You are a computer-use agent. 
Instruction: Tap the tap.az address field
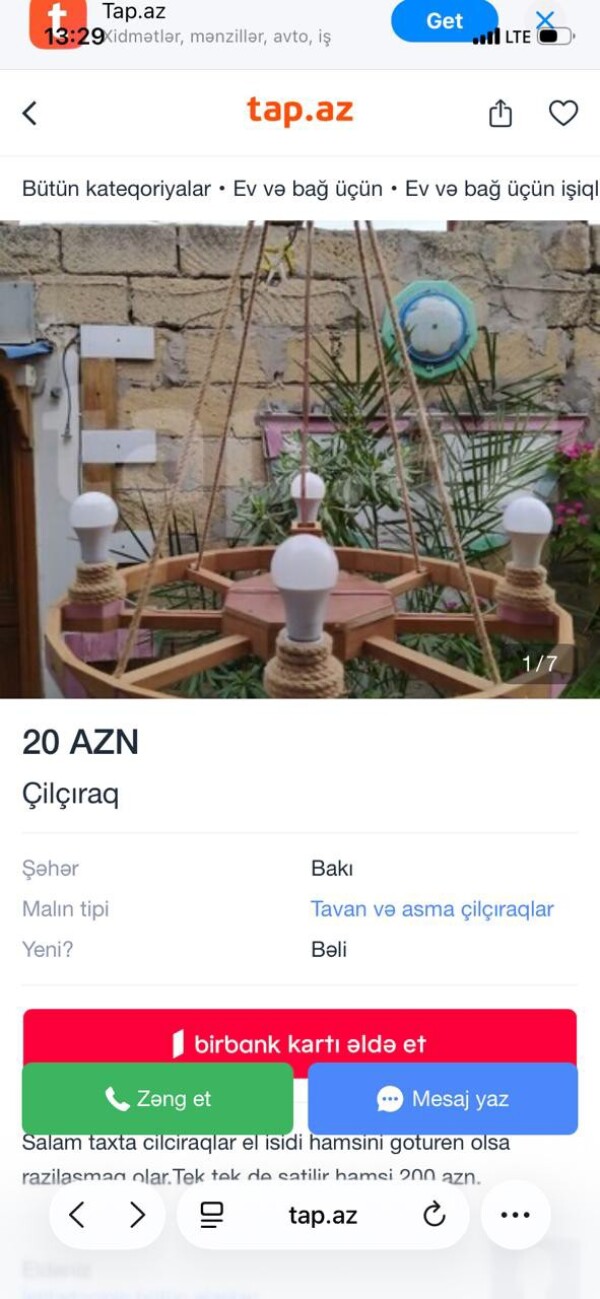click(x=322, y=1215)
